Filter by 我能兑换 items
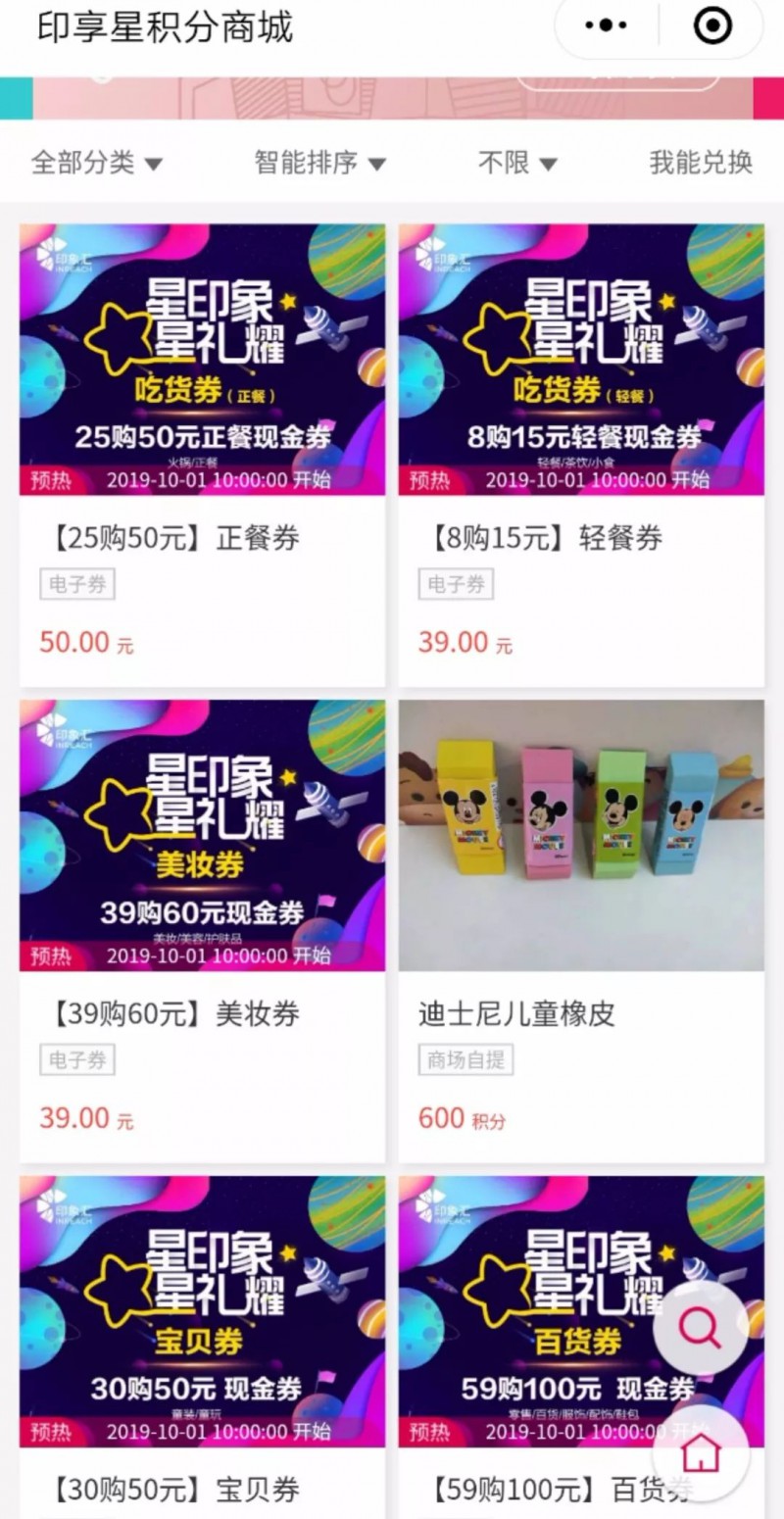The height and width of the screenshot is (1519, 784). tap(701, 163)
